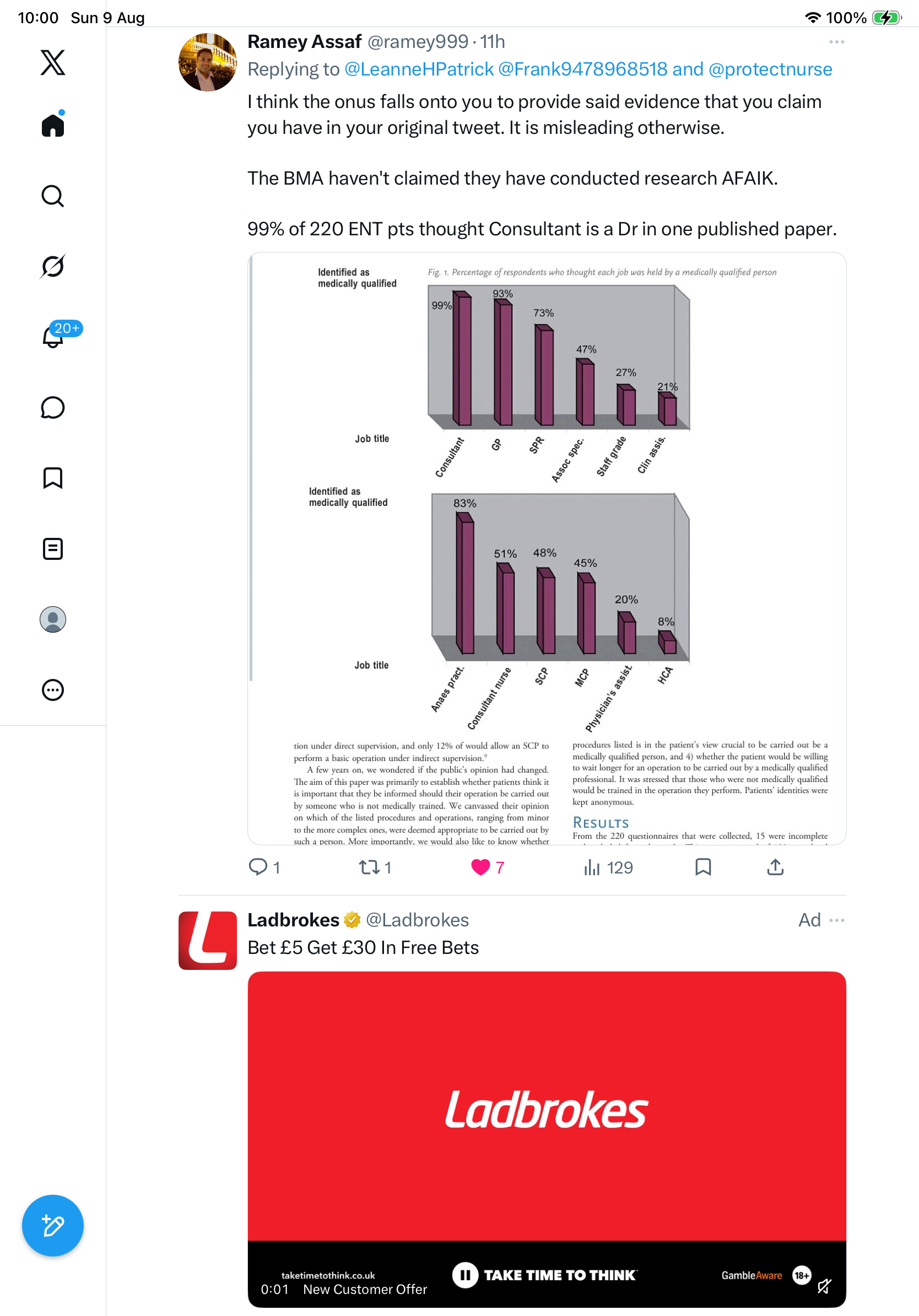Share Ramey Assaf's post

coord(775,867)
